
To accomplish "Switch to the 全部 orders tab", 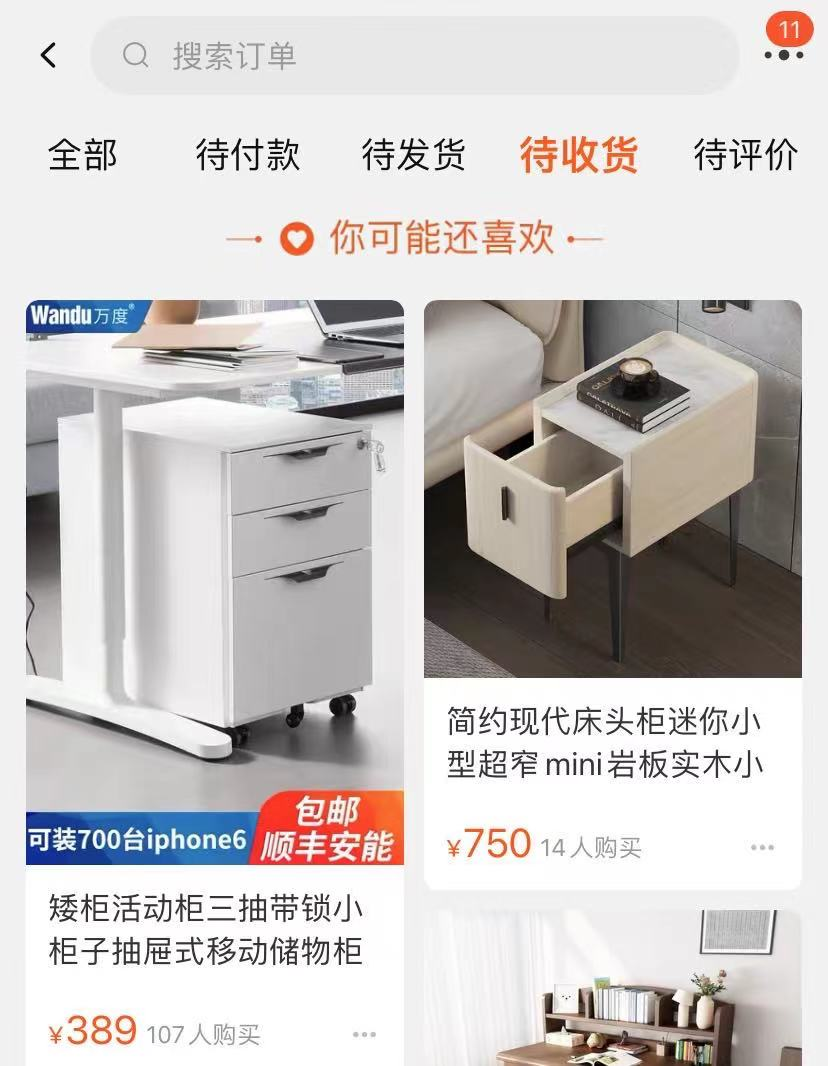I will [x=82, y=155].
